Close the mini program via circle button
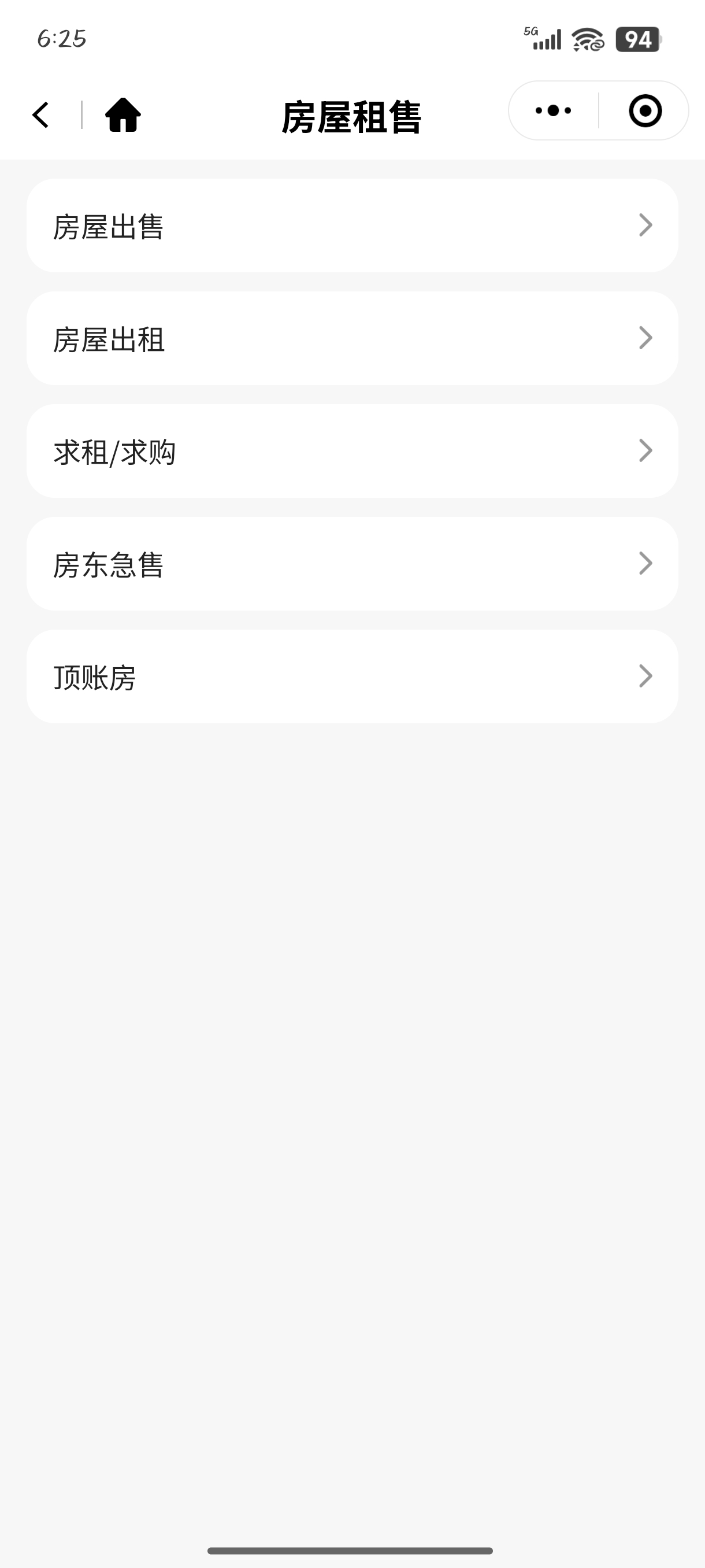The image size is (705, 1568). pyautogui.click(x=645, y=111)
